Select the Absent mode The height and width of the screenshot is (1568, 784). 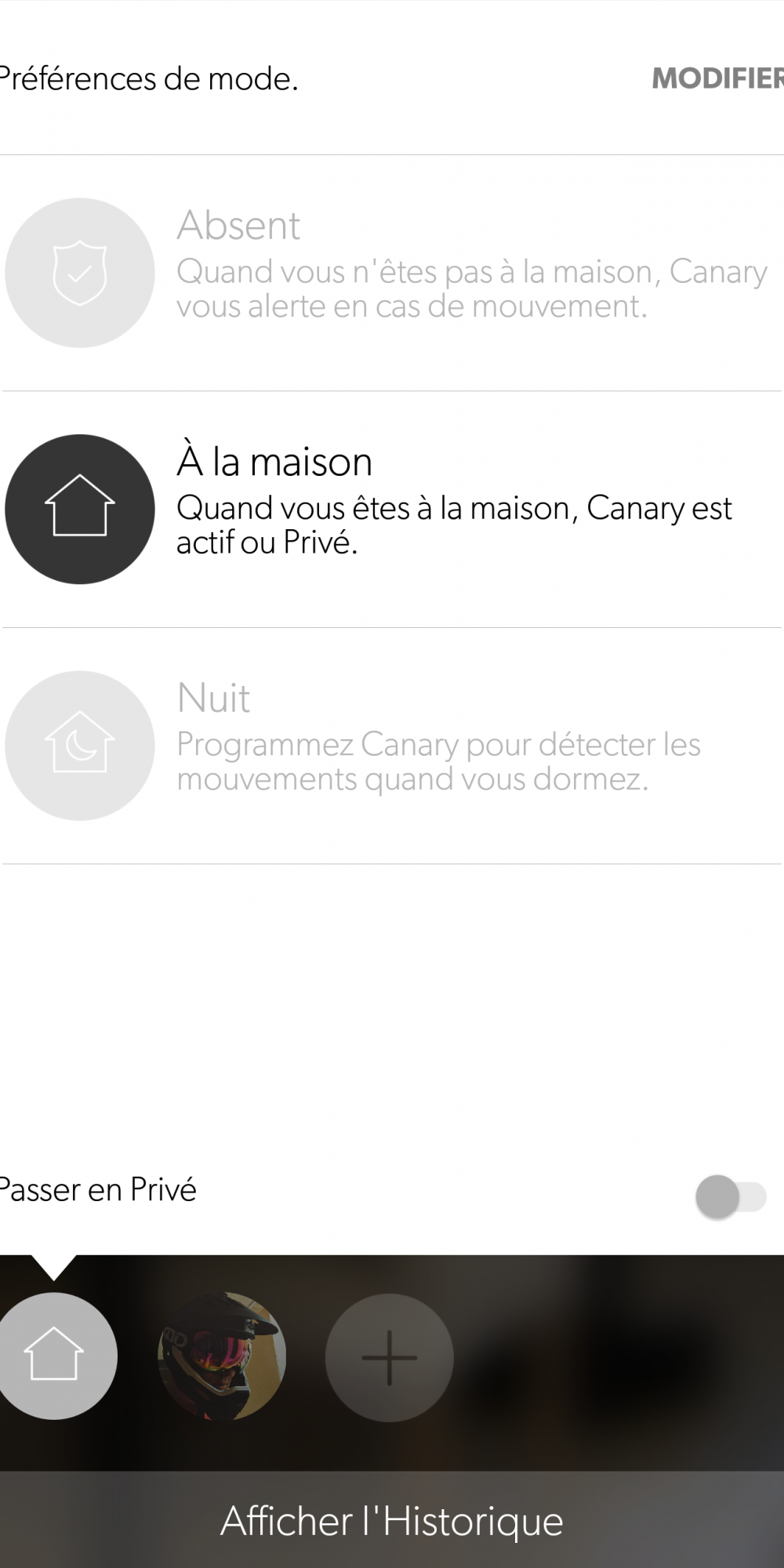(392, 273)
